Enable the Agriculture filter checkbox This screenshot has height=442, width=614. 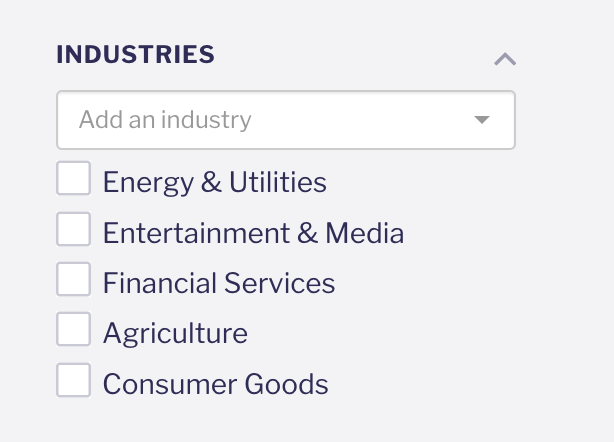74,330
